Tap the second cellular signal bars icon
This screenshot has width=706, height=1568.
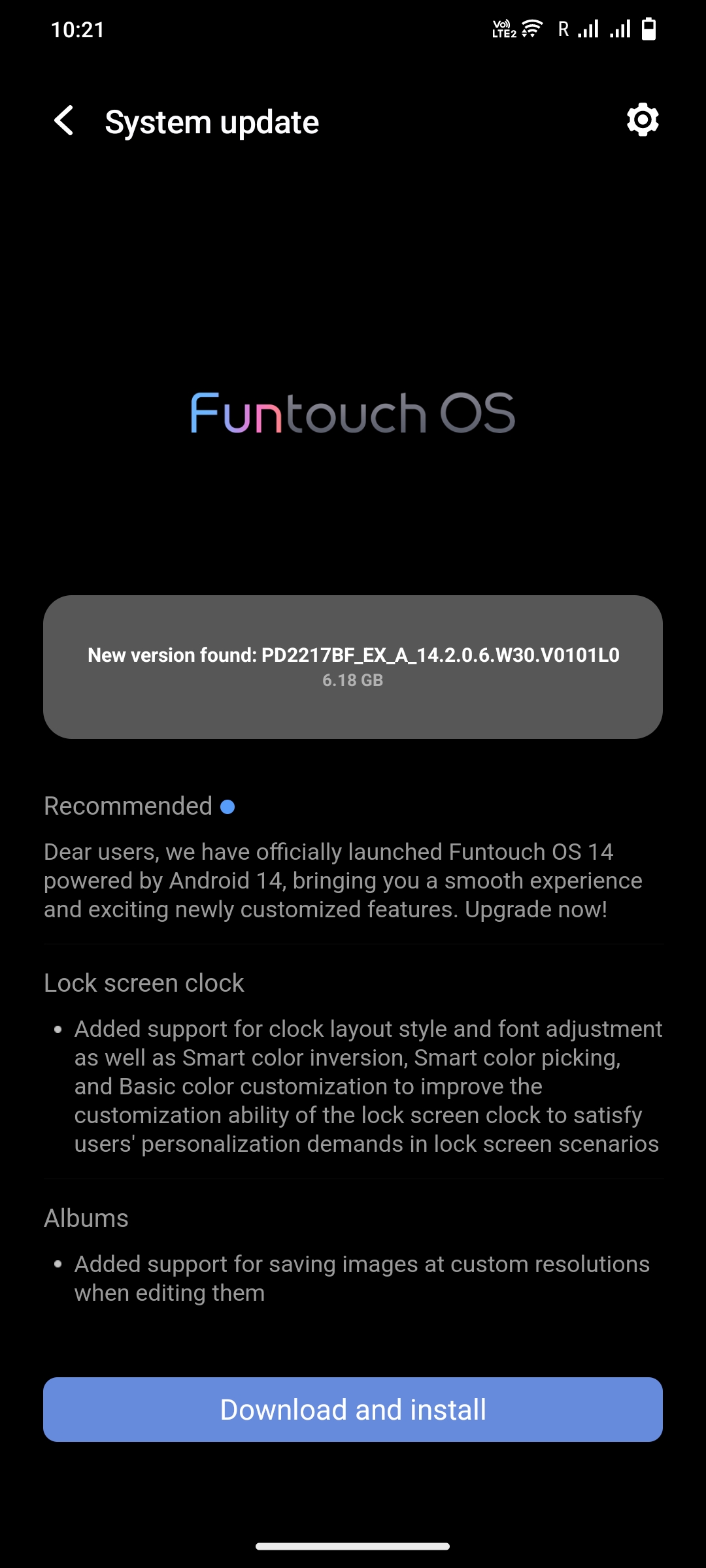pyautogui.click(x=620, y=29)
